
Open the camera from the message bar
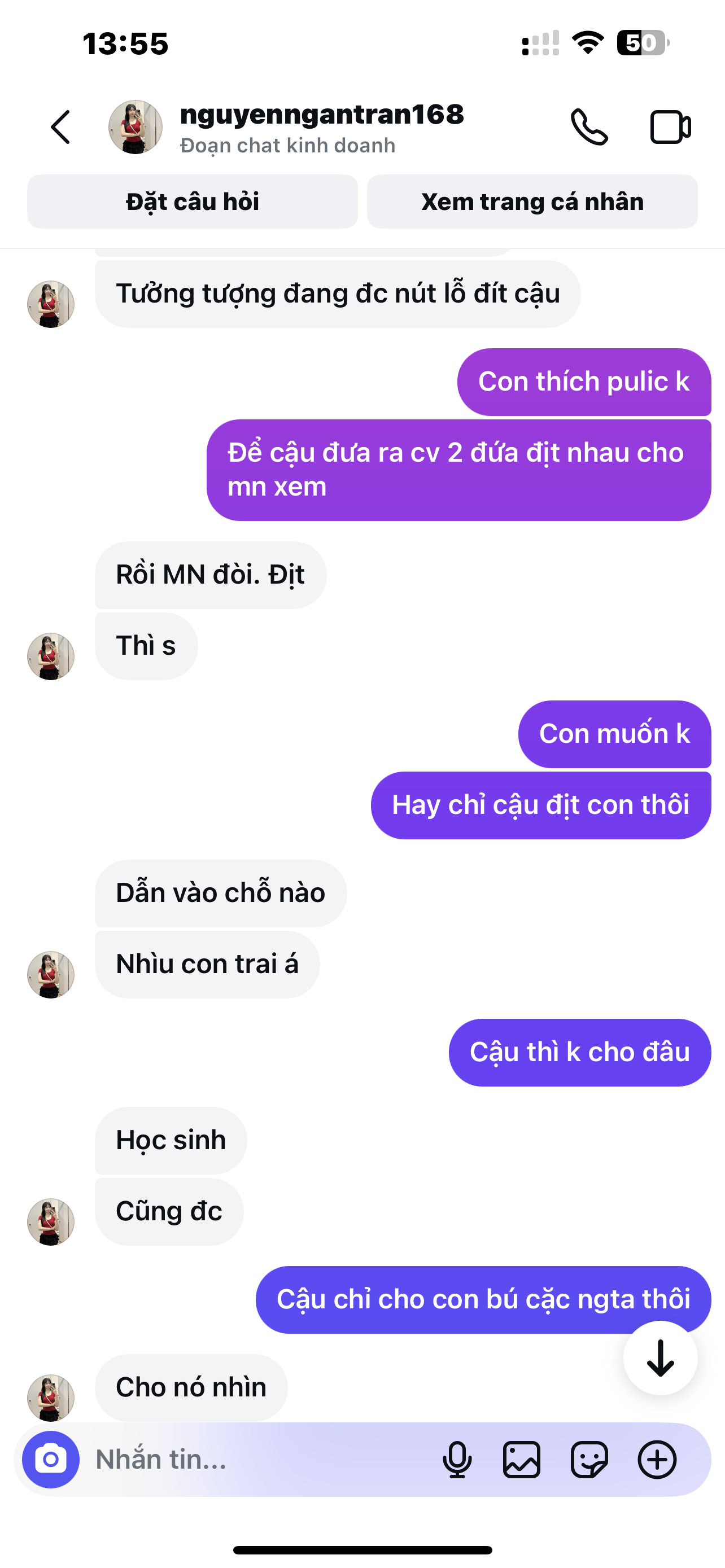(50, 1459)
